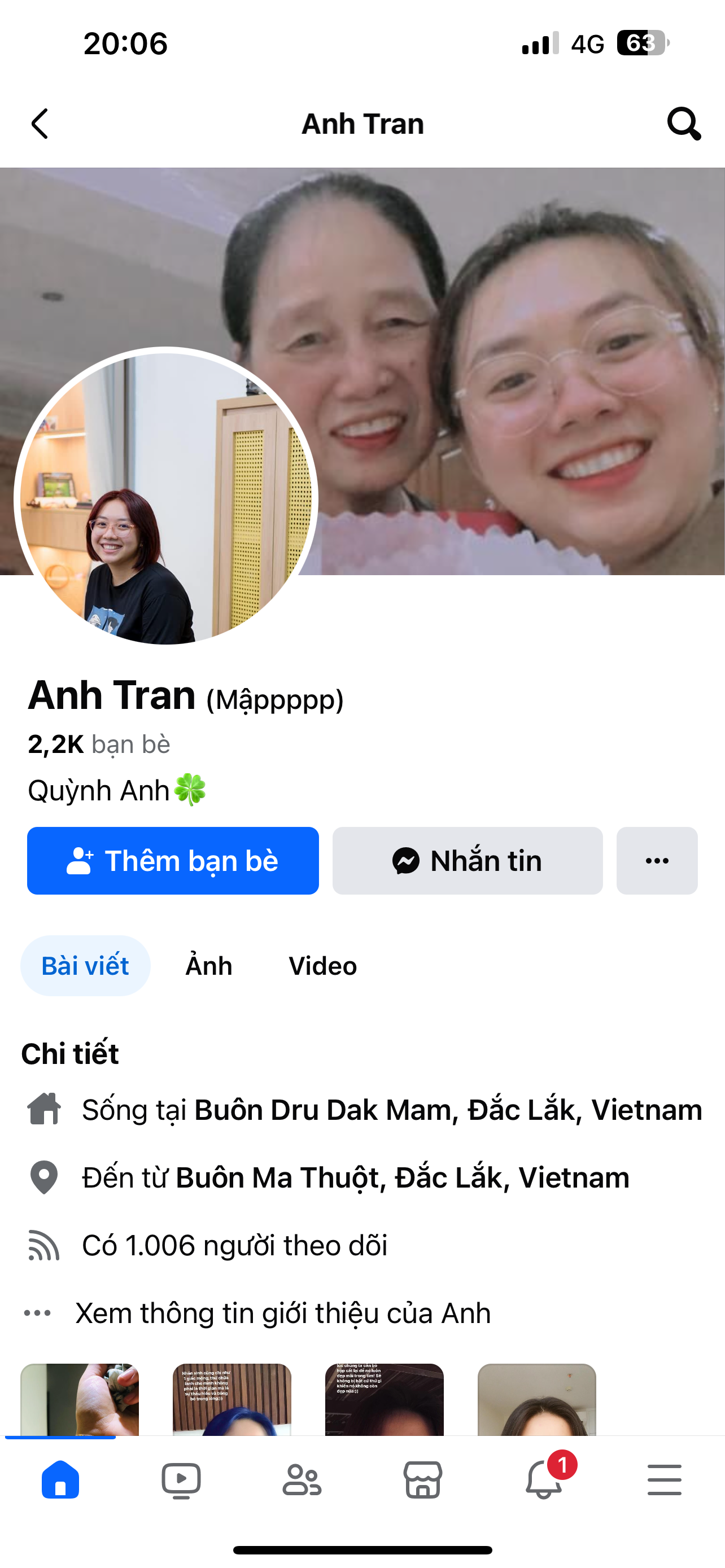Open Xem thông tin giới thiệu của Anh
725x1568 pixels.
(x=282, y=1313)
